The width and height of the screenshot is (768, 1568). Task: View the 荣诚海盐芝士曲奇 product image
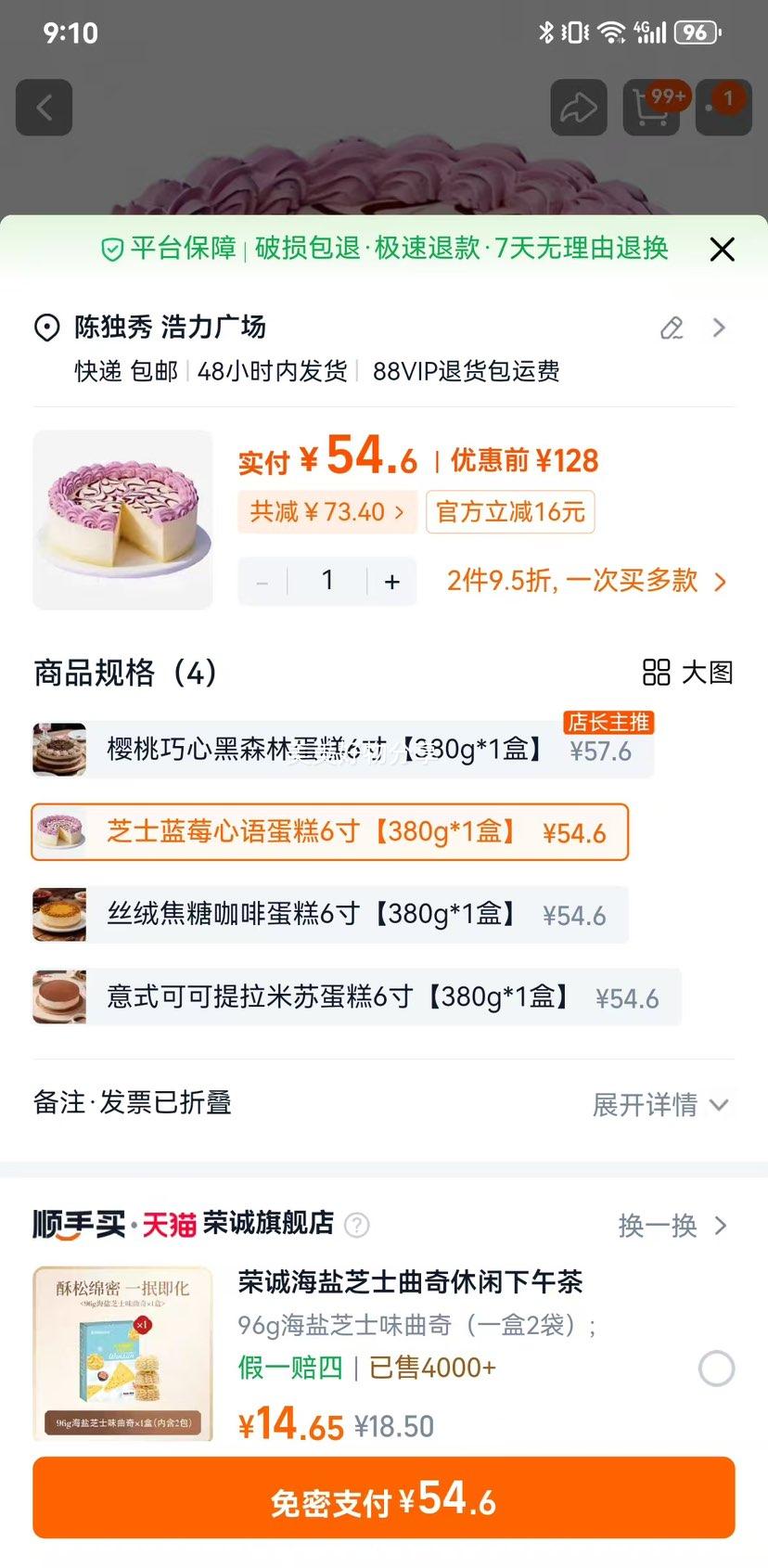click(123, 1353)
